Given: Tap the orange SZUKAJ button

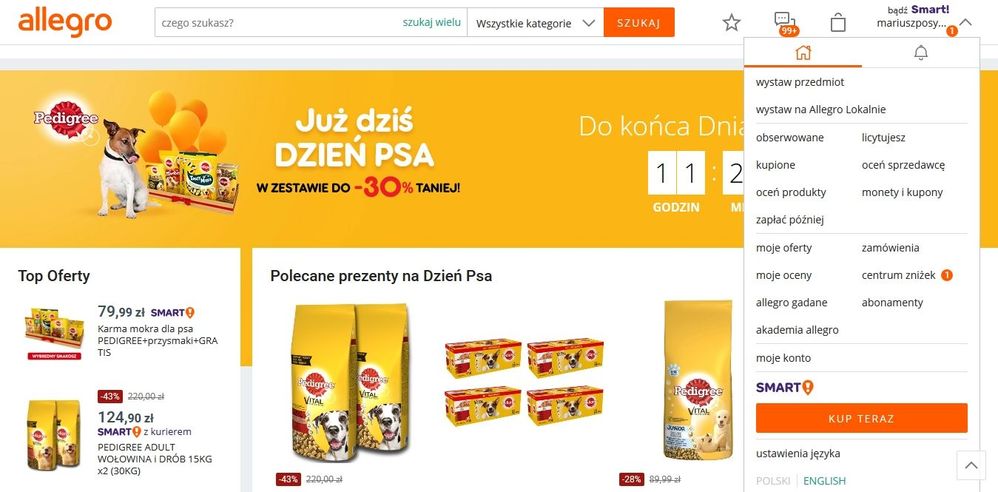Looking at the screenshot, I should [x=638, y=22].
